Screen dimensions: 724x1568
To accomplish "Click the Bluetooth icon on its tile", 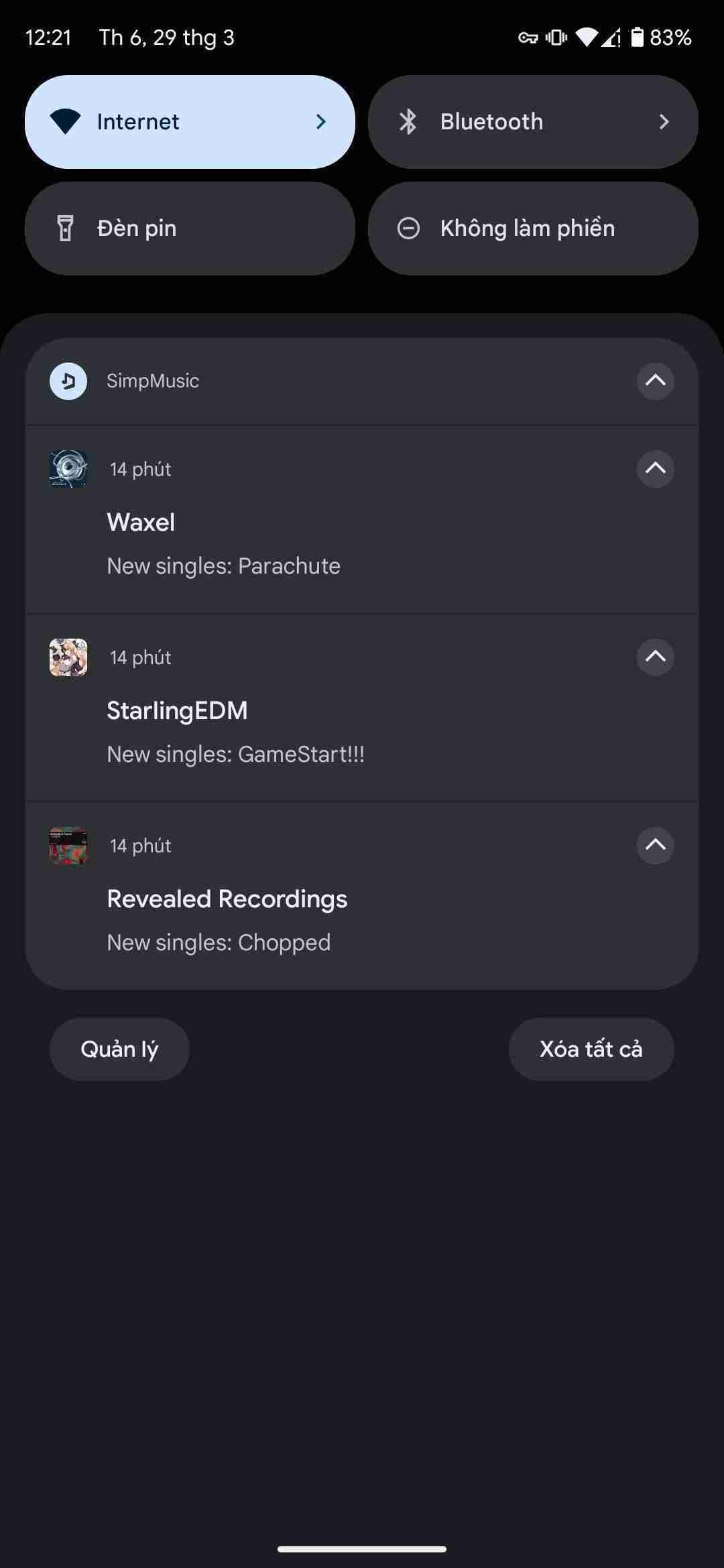I will 408,121.
